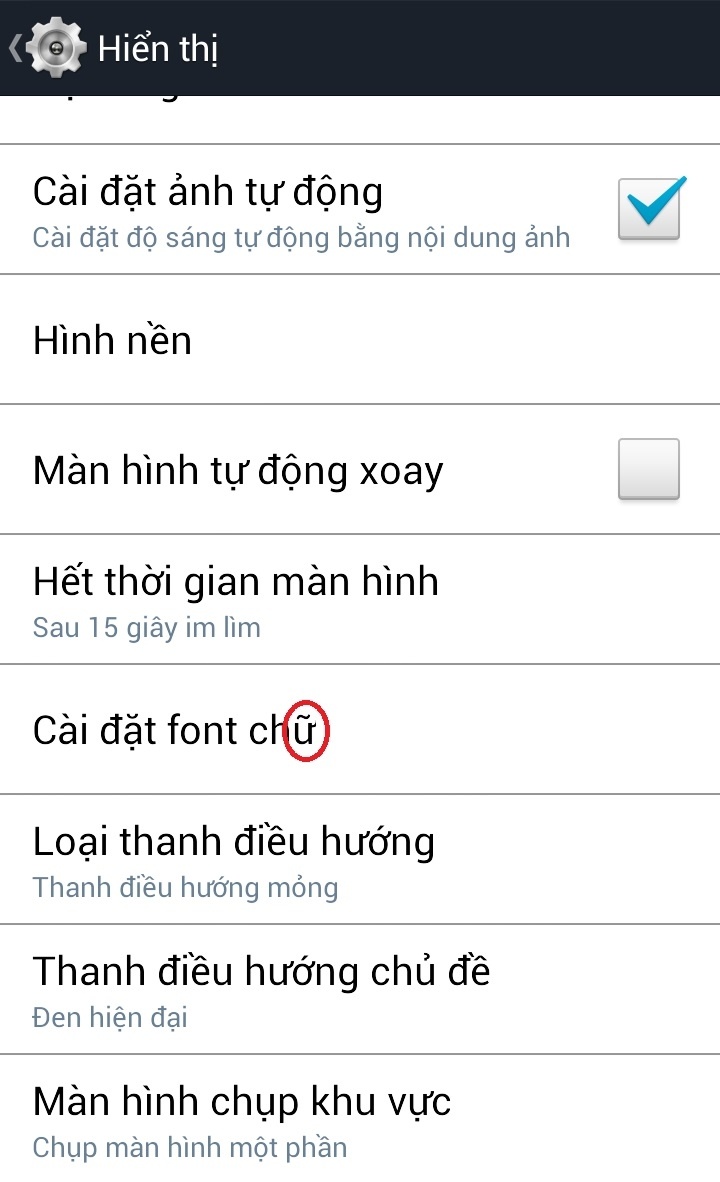Viewport: 720px width, 1182px height.
Task: Open Màn hình chụp khu vực
Action: click(360, 1119)
